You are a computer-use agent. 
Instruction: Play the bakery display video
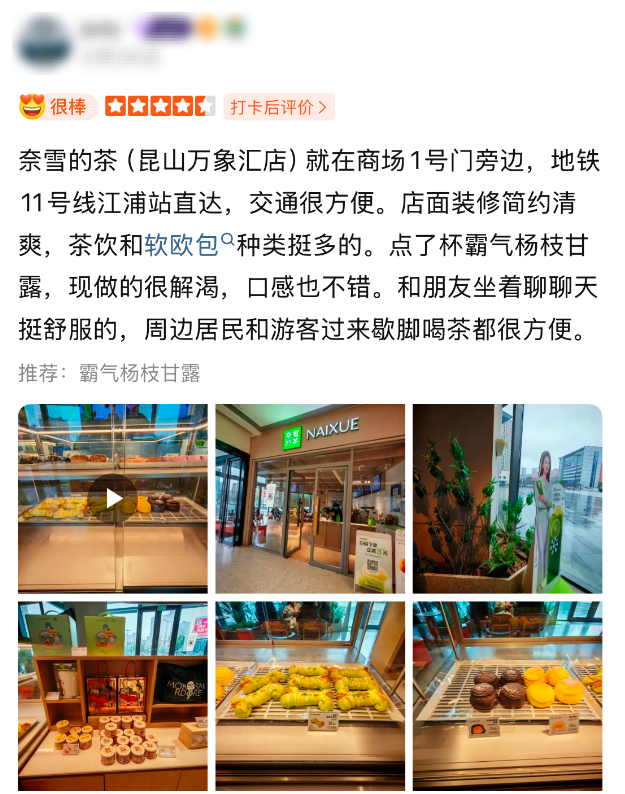[113, 498]
